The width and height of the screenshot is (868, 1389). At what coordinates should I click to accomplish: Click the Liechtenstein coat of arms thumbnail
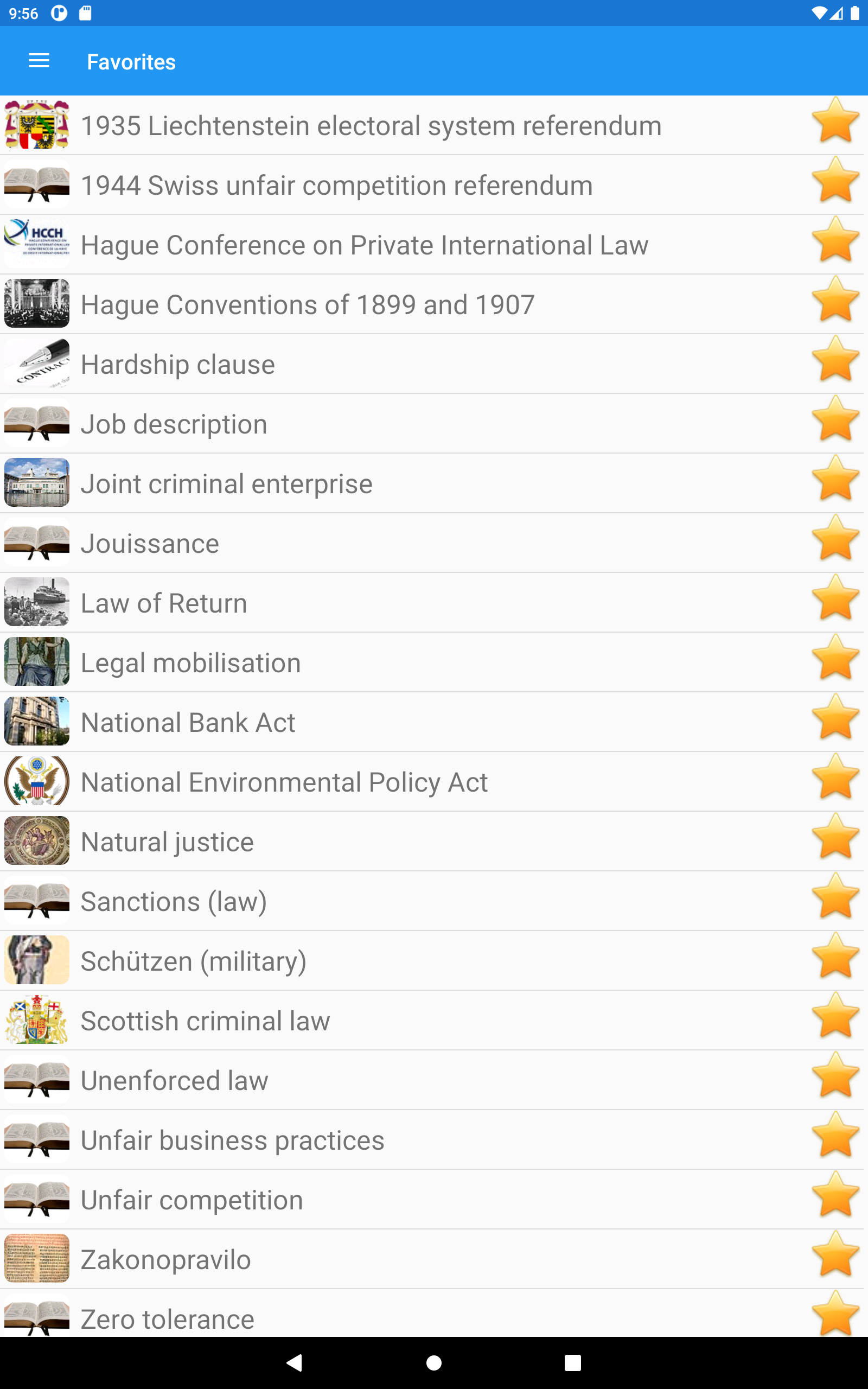click(36, 125)
